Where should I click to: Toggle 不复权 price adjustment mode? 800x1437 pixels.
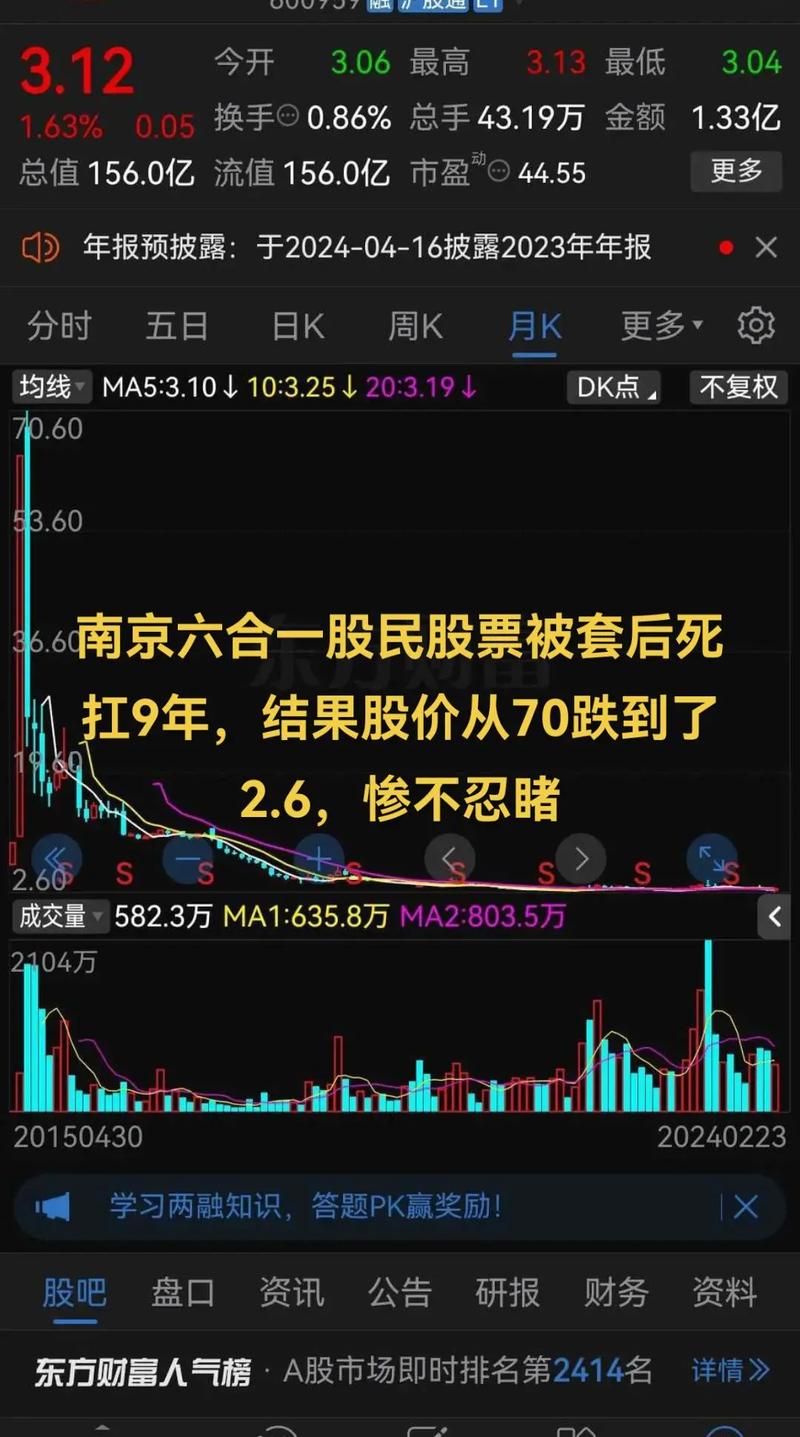738,389
